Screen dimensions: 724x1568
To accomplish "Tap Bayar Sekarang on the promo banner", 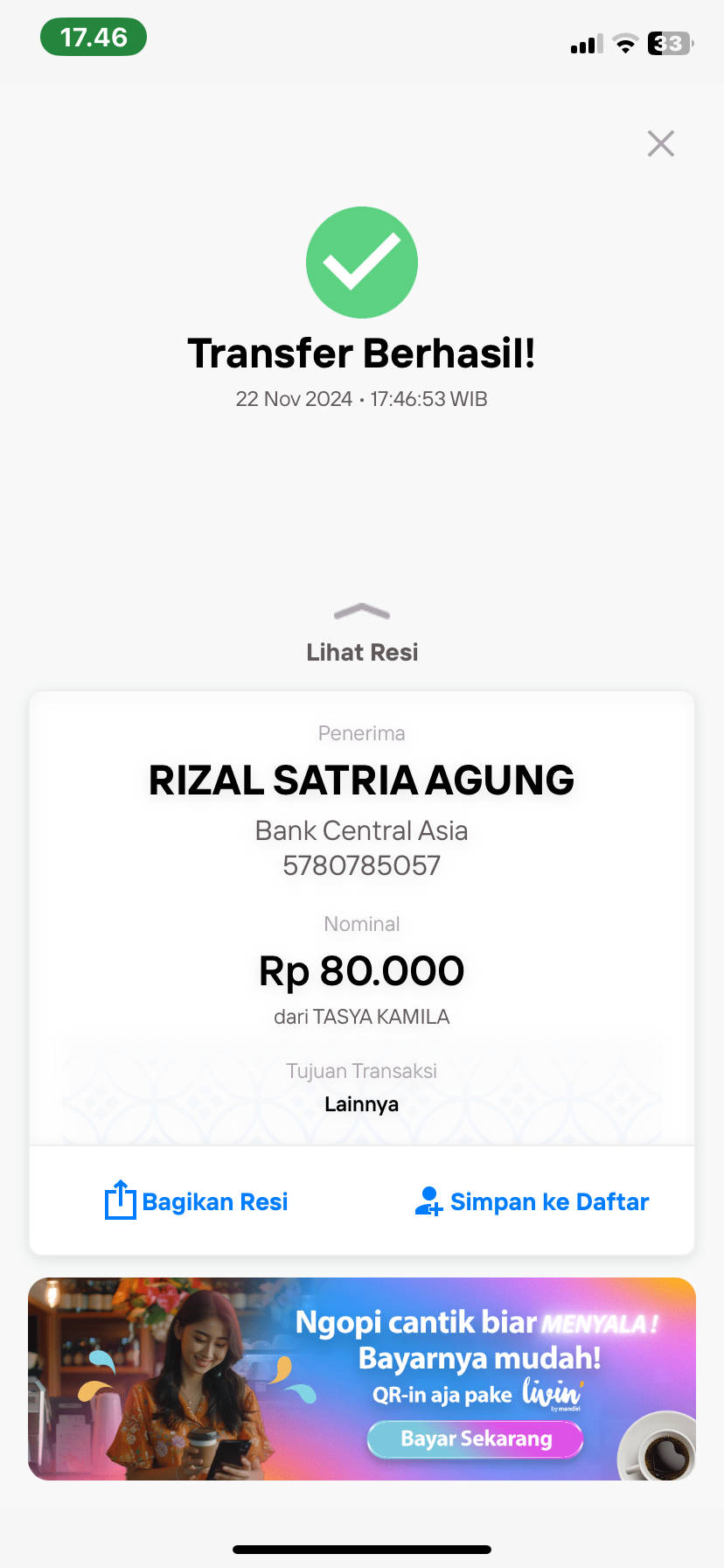I will (476, 1439).
